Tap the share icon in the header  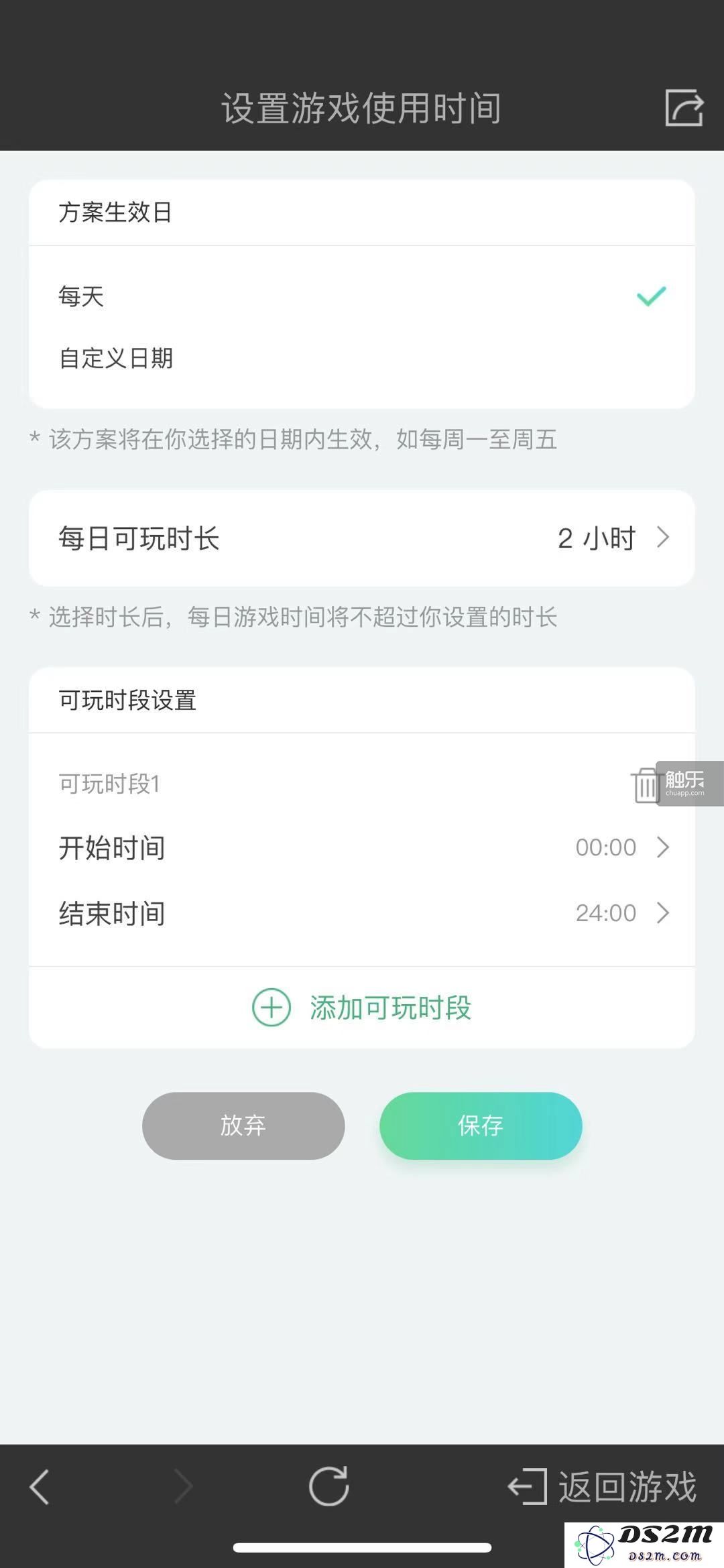pos(684,108)
